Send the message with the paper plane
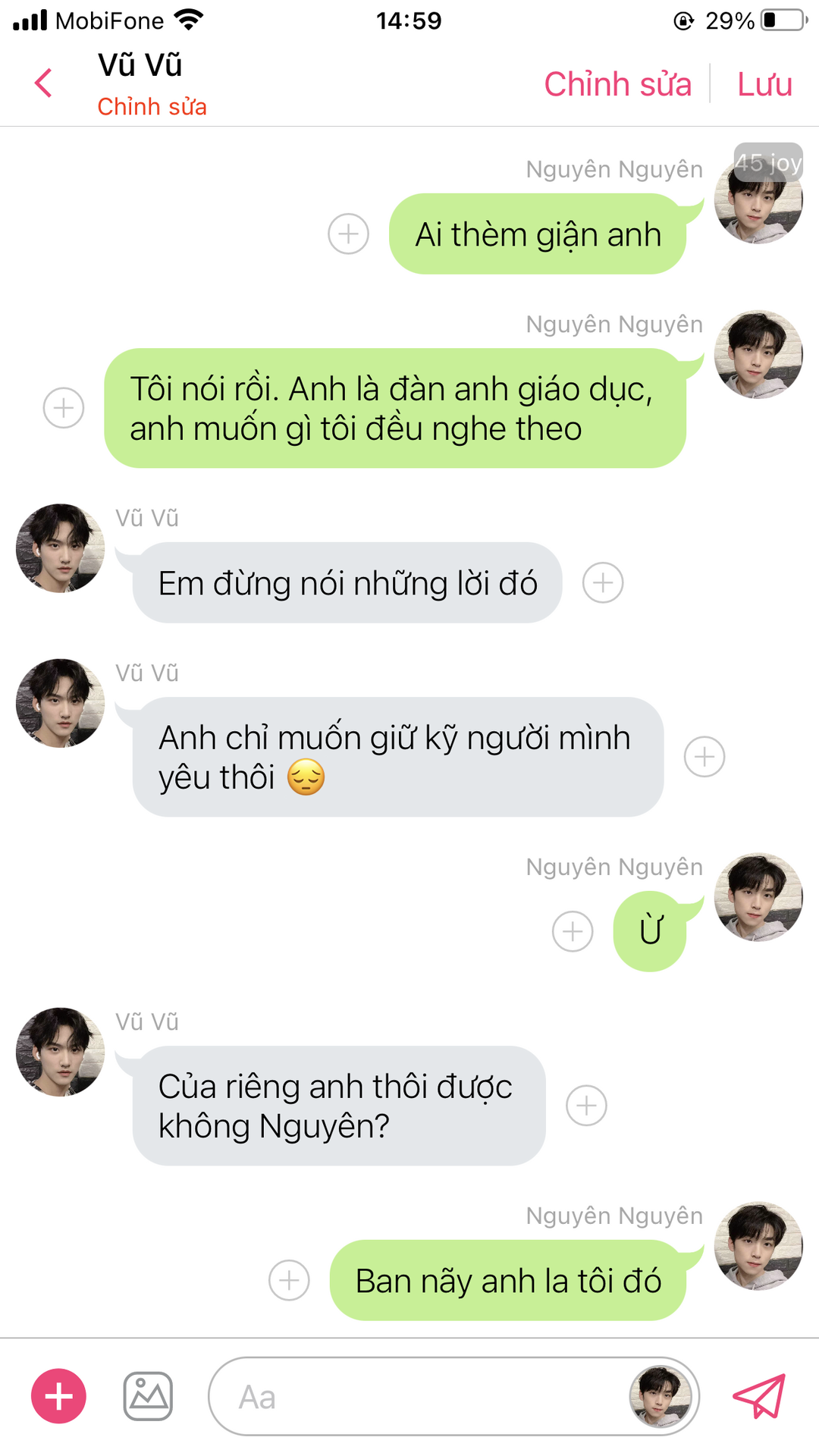Viewport: 819px width, 1456px height. [x=759, y=1396]
